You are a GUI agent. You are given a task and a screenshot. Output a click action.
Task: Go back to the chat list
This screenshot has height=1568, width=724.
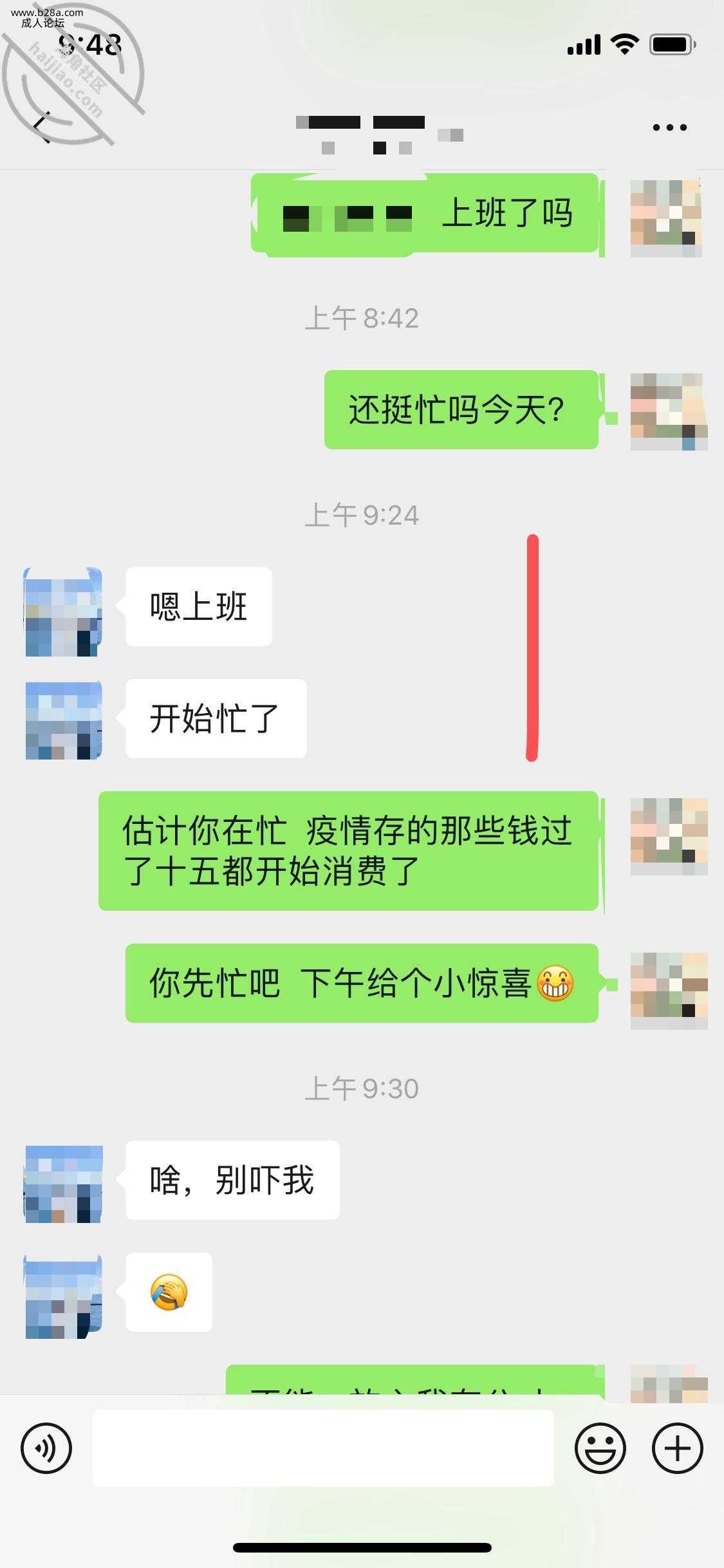42,127
